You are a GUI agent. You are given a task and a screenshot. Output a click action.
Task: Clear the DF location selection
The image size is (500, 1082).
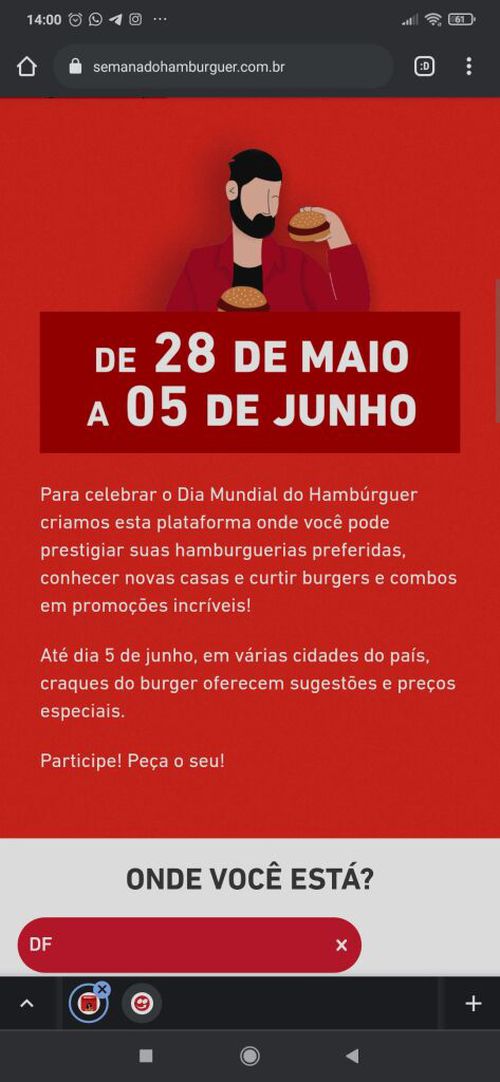click(341, 945)
